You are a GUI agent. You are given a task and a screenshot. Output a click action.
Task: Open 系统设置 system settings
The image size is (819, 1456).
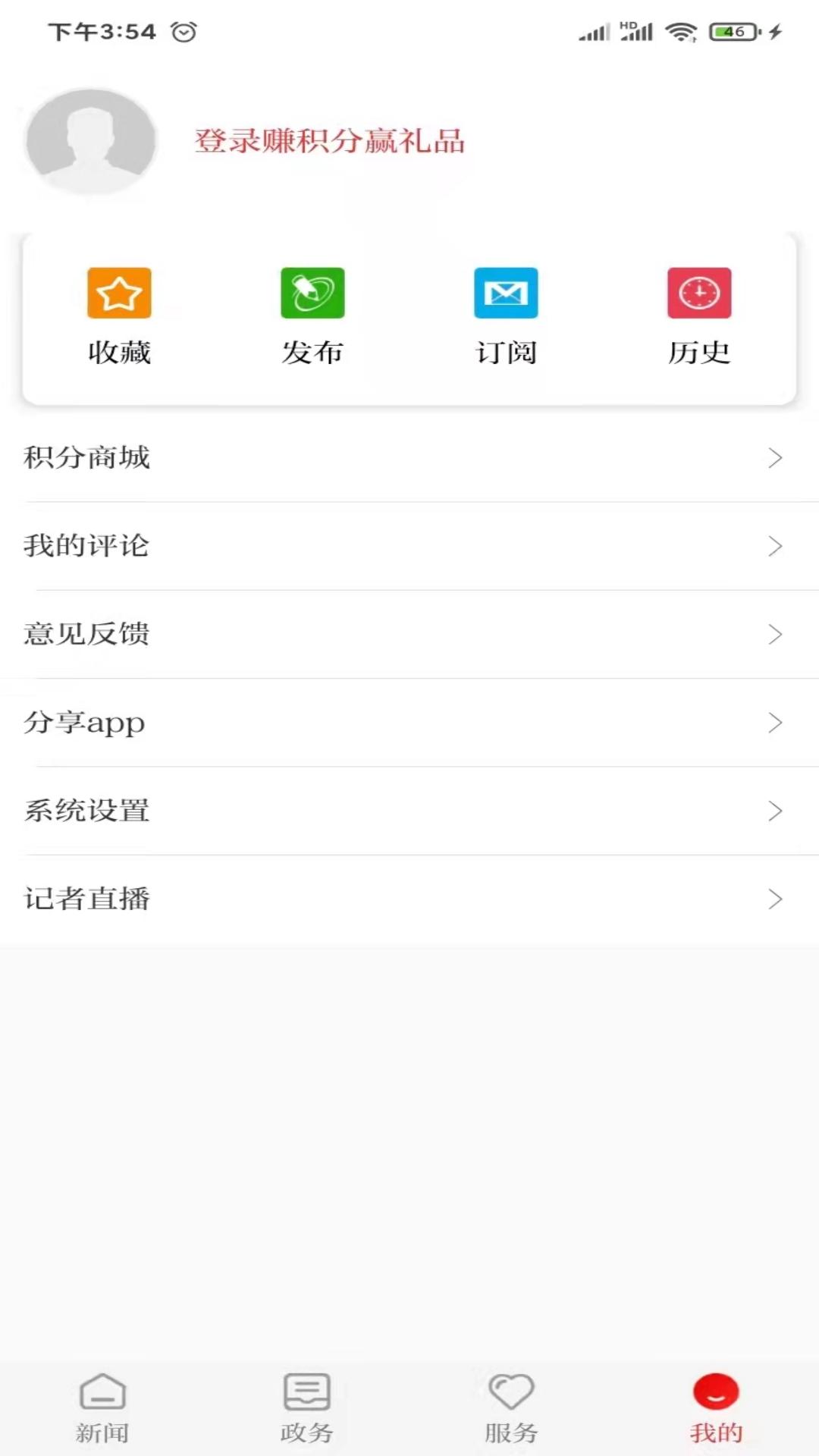click(409, 811)
